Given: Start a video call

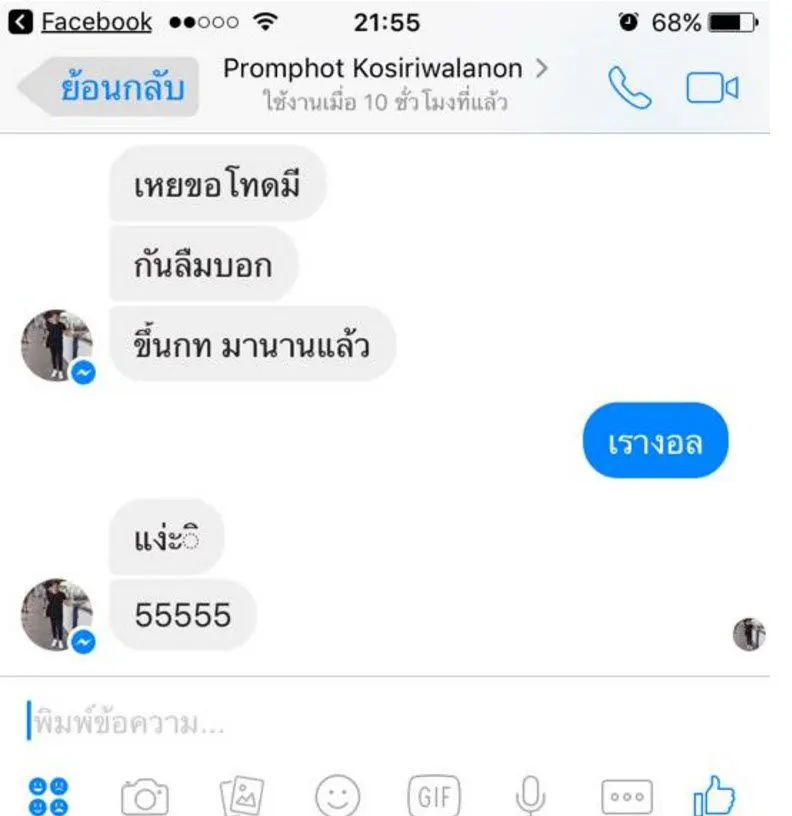Looking at the screenshot, I should tap(711, 88).
